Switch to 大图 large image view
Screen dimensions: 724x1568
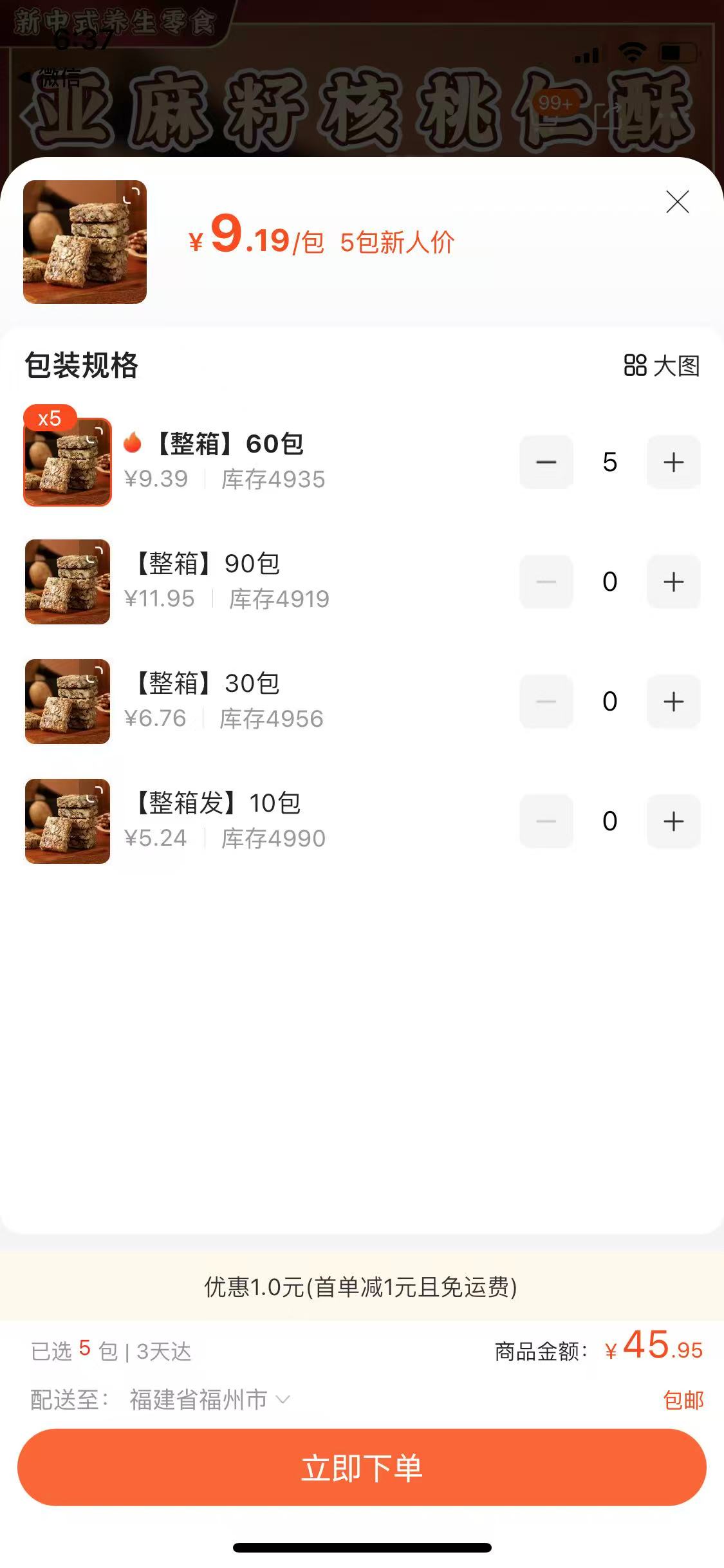(x=662, y=366)
